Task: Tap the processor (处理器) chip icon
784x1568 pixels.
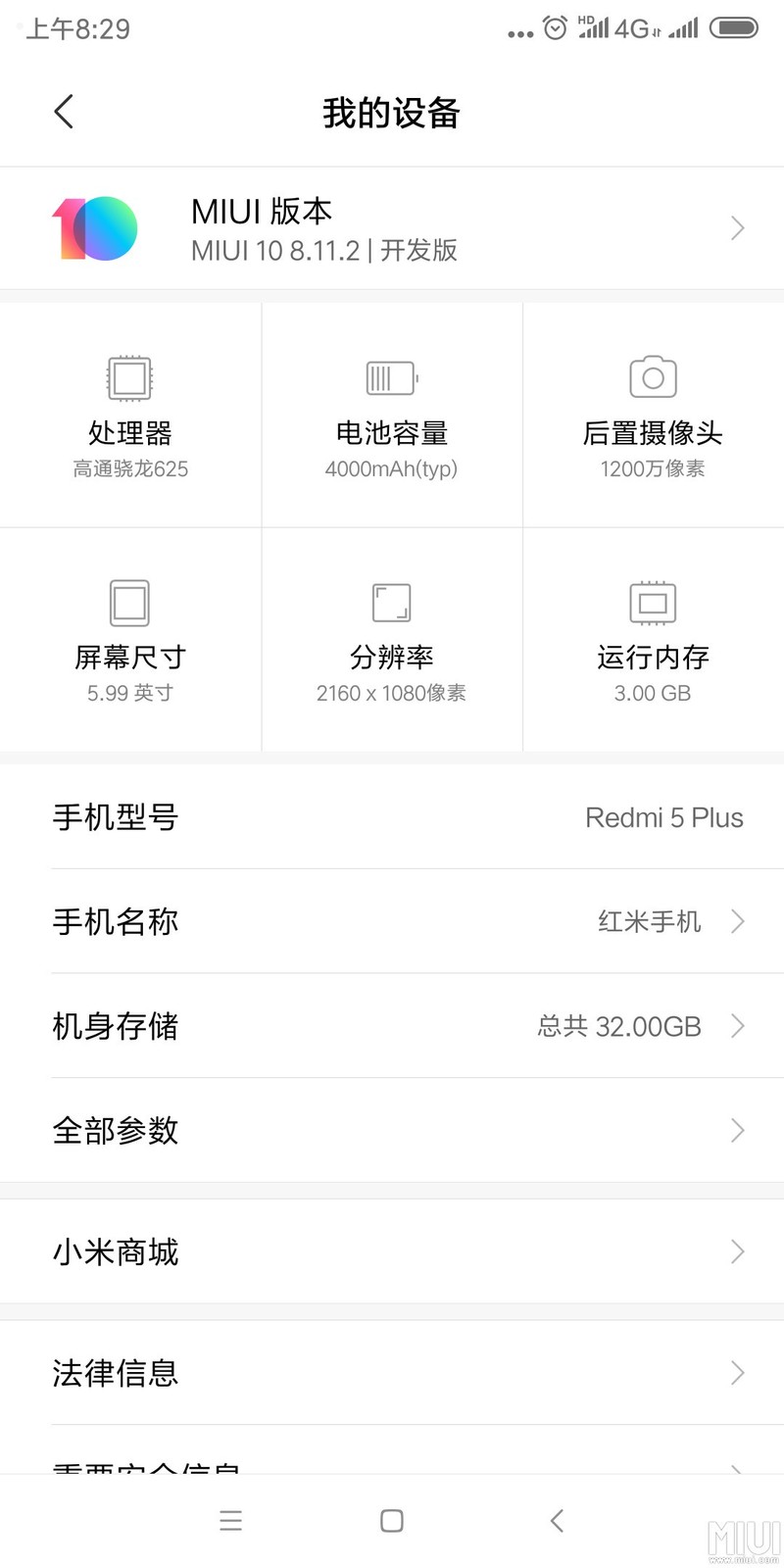Action: pos(129,375)
